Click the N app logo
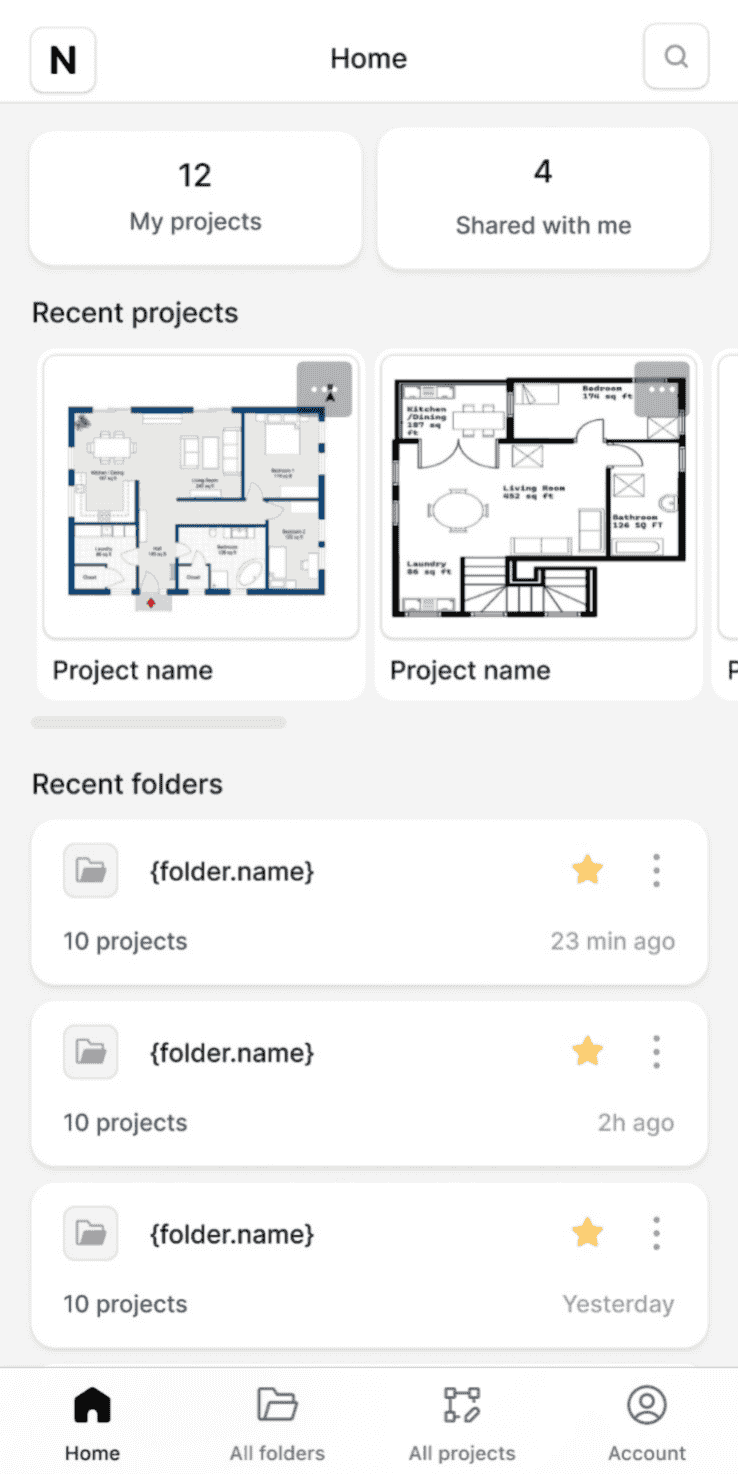 pos(62,60)
